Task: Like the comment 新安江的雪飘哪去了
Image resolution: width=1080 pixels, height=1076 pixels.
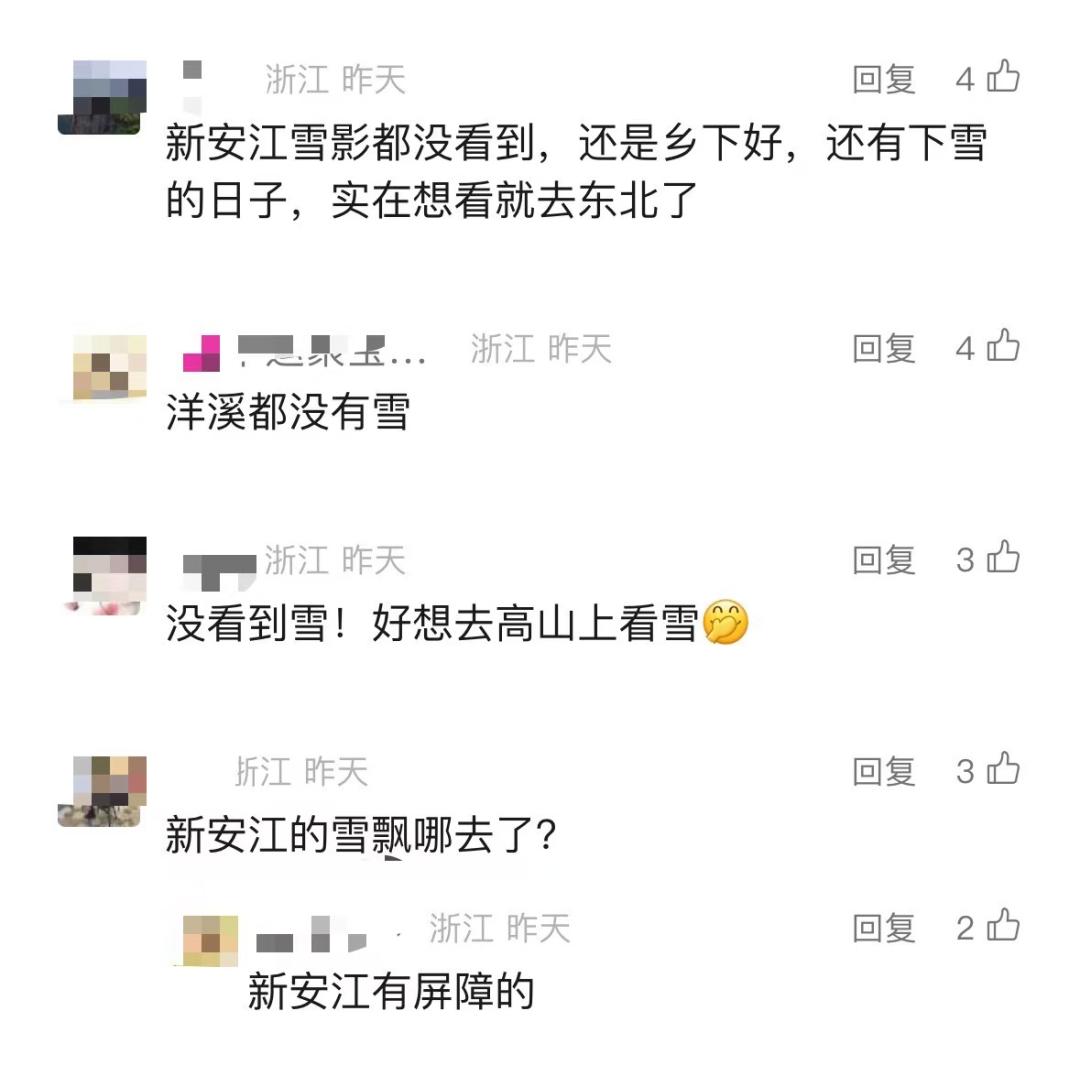Action: [x=1003, y=768]
